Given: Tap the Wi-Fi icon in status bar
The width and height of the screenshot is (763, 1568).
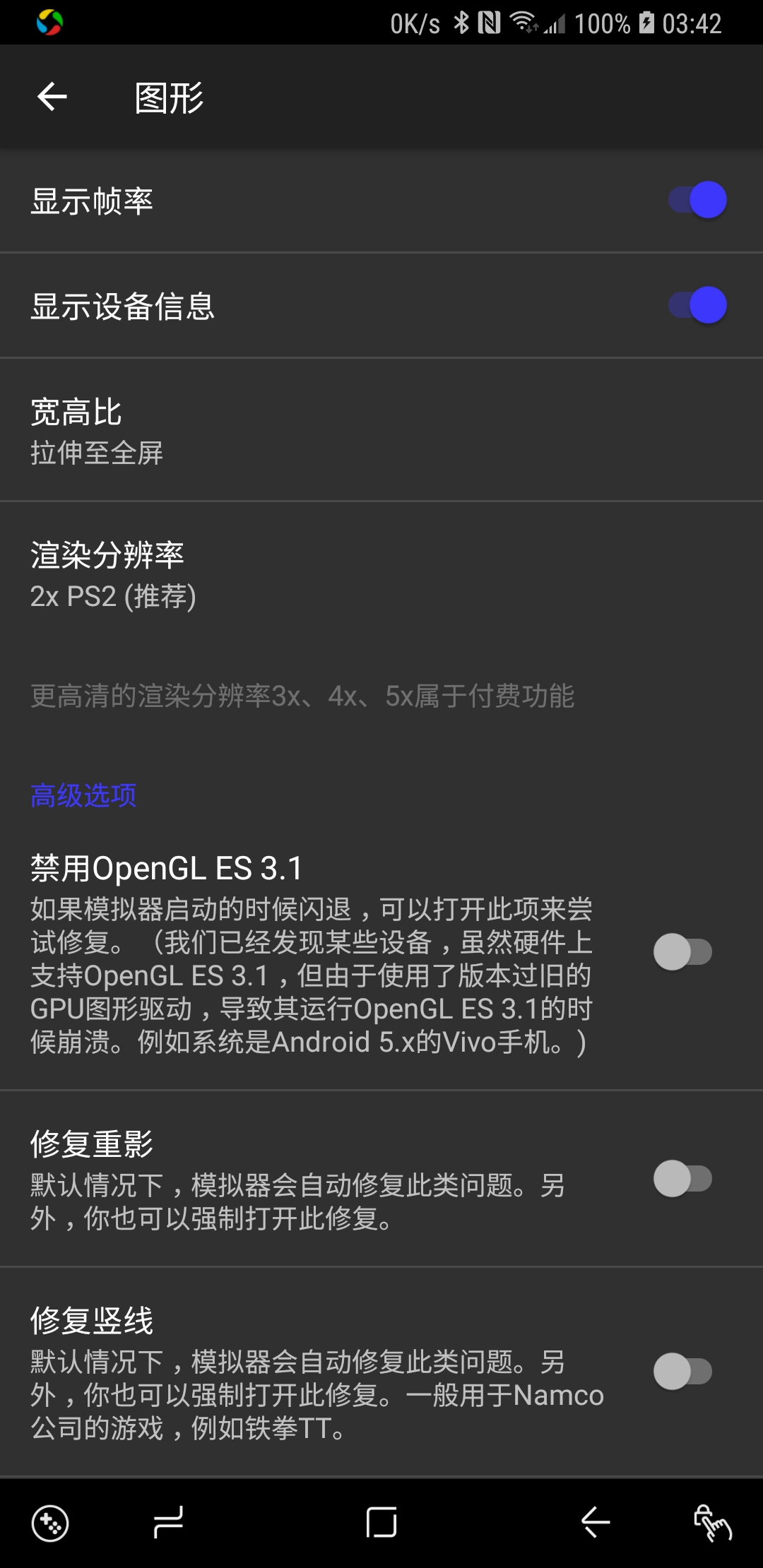Looking at the screenshot, I should coord(524,23).
